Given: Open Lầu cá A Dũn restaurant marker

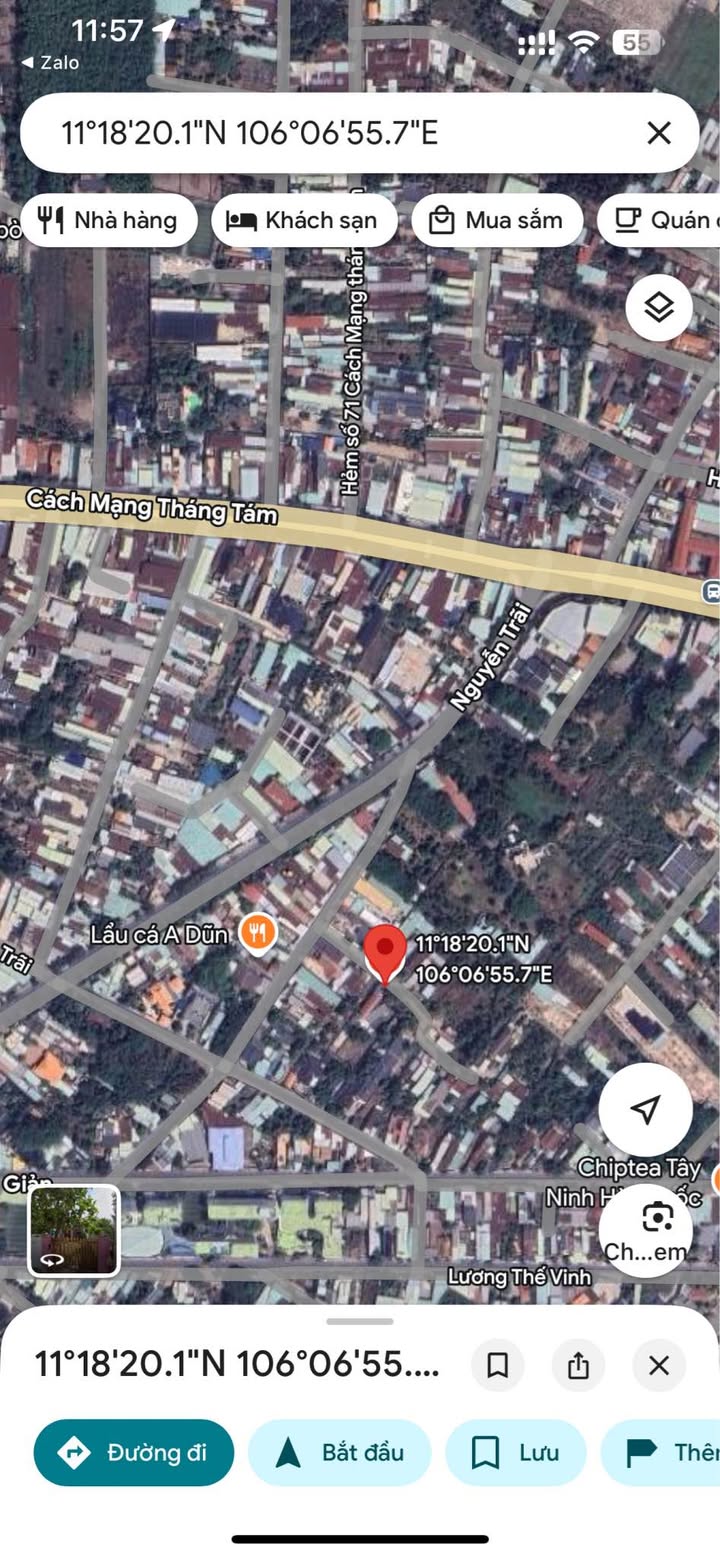Looking at the screenshot, I should coord(258,934).
